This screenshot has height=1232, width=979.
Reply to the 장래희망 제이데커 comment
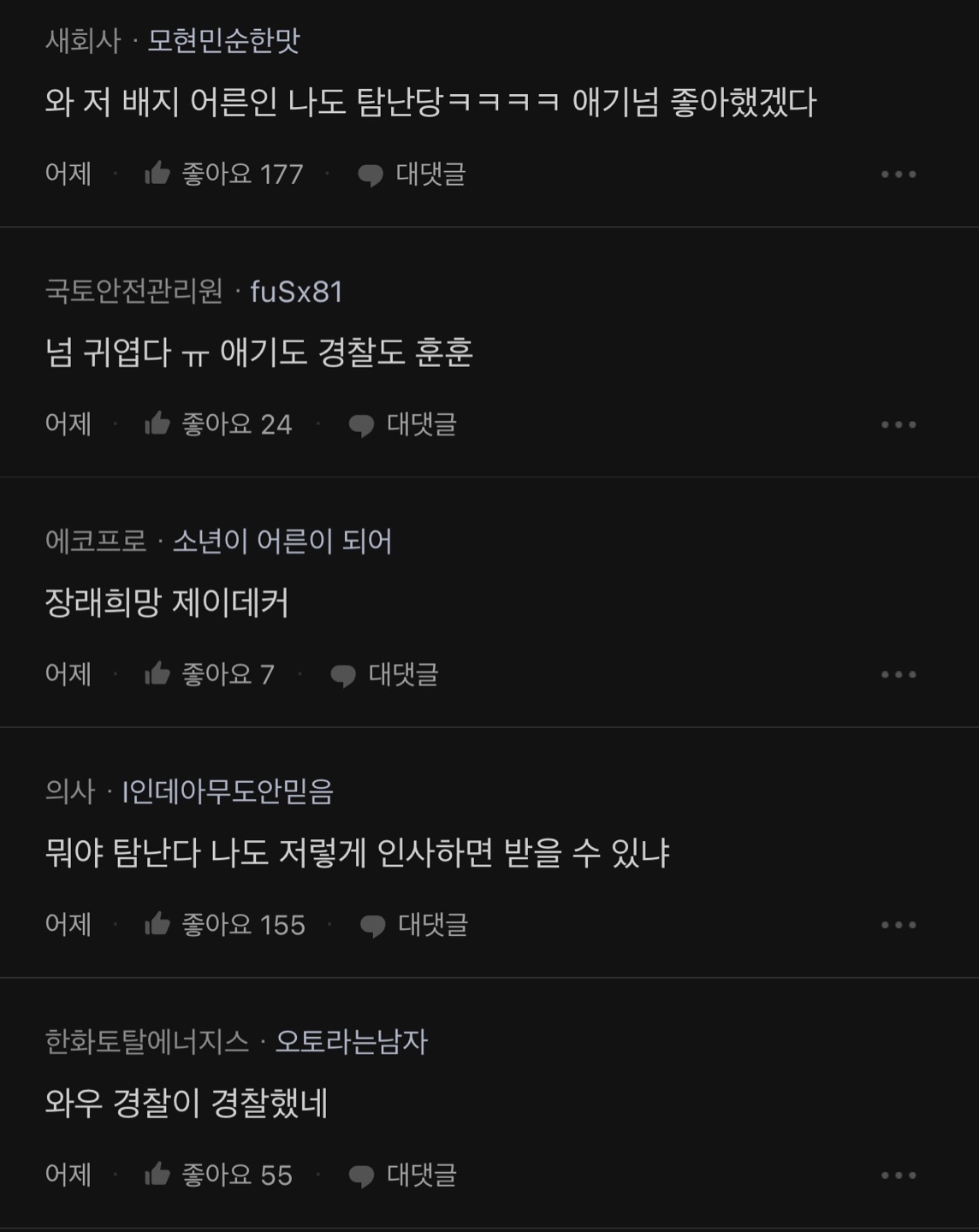(x=384, y=675)
